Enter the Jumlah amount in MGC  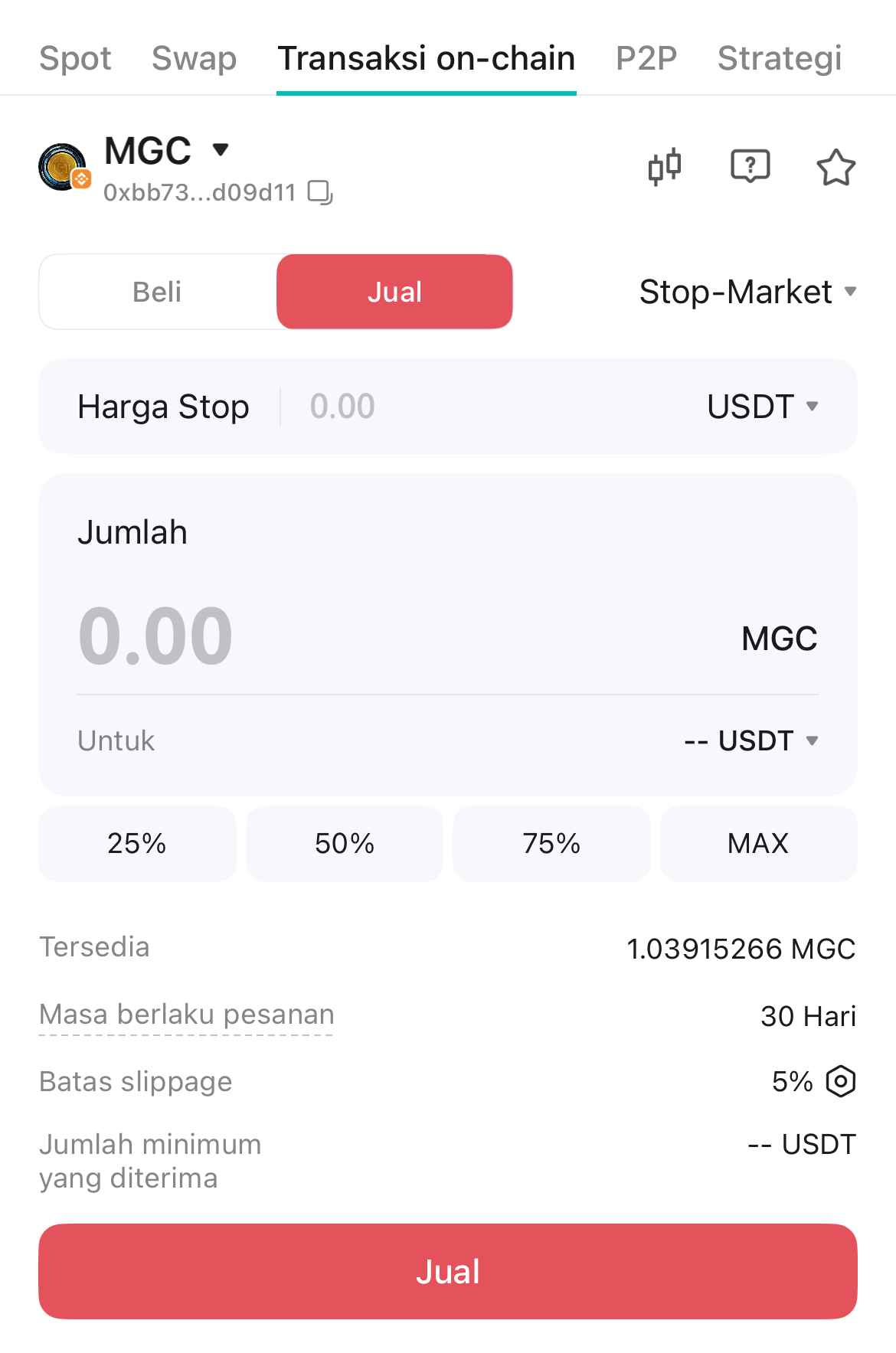(x=398, y=637)
